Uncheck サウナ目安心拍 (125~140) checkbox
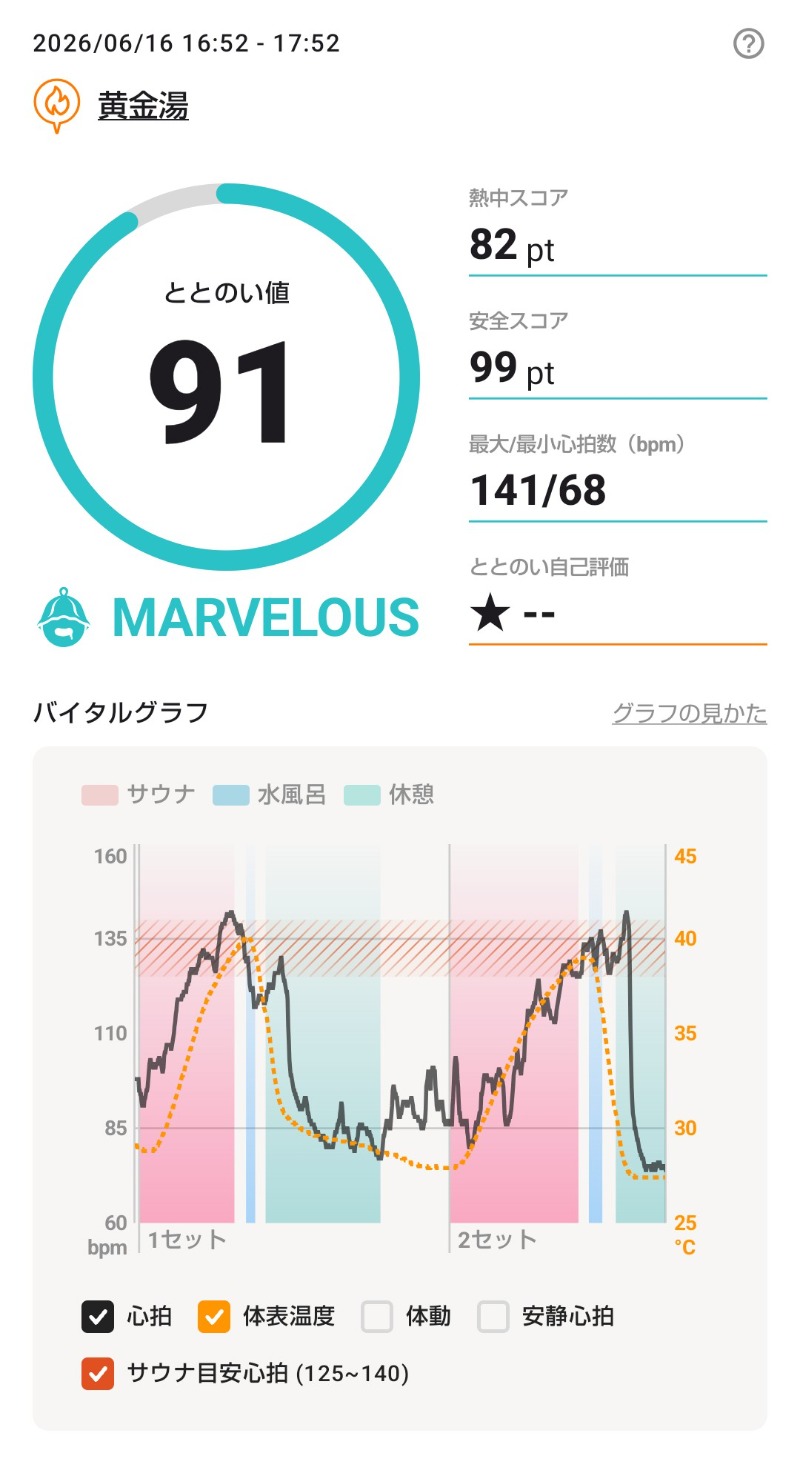 (x=97, y=1374)
